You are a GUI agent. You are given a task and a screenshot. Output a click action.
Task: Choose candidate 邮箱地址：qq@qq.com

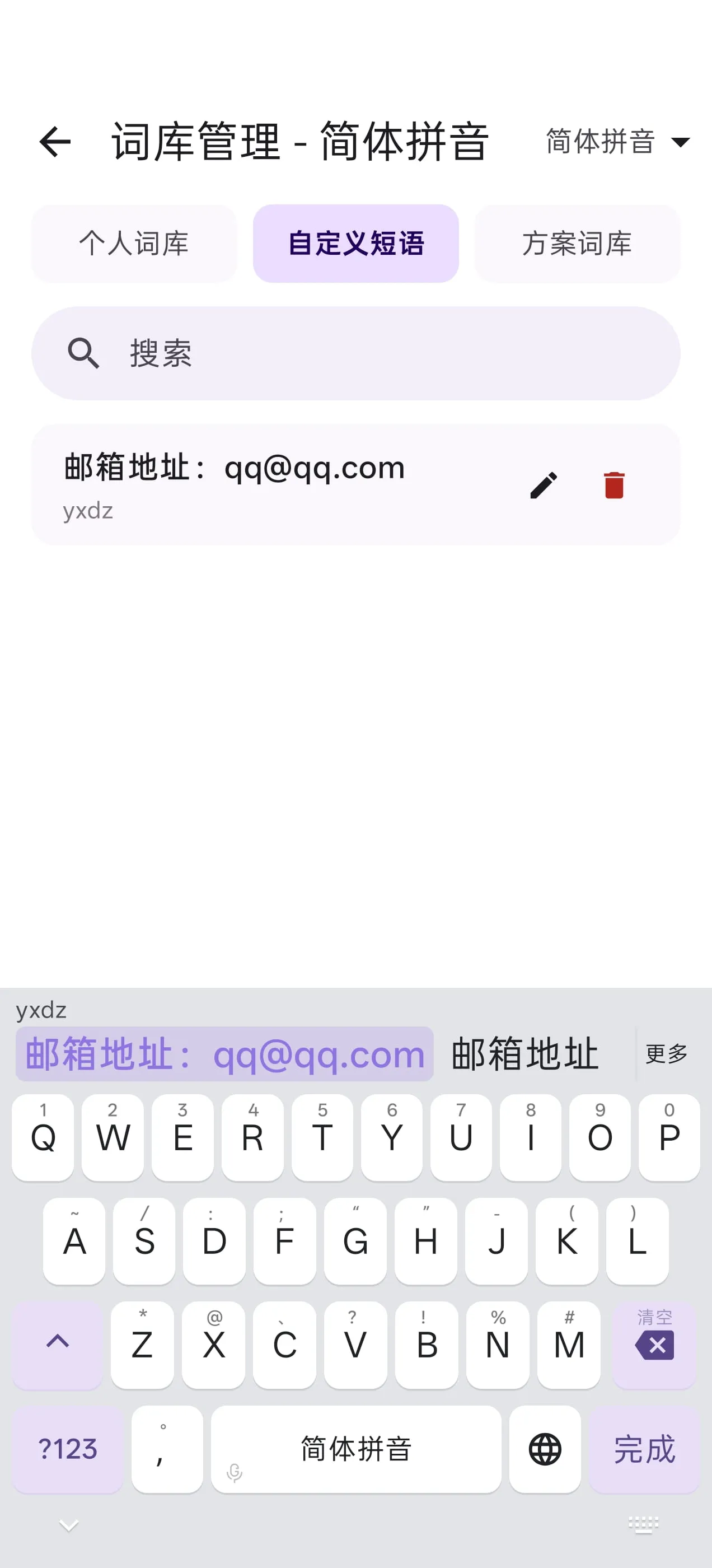tap(224, 1054)
